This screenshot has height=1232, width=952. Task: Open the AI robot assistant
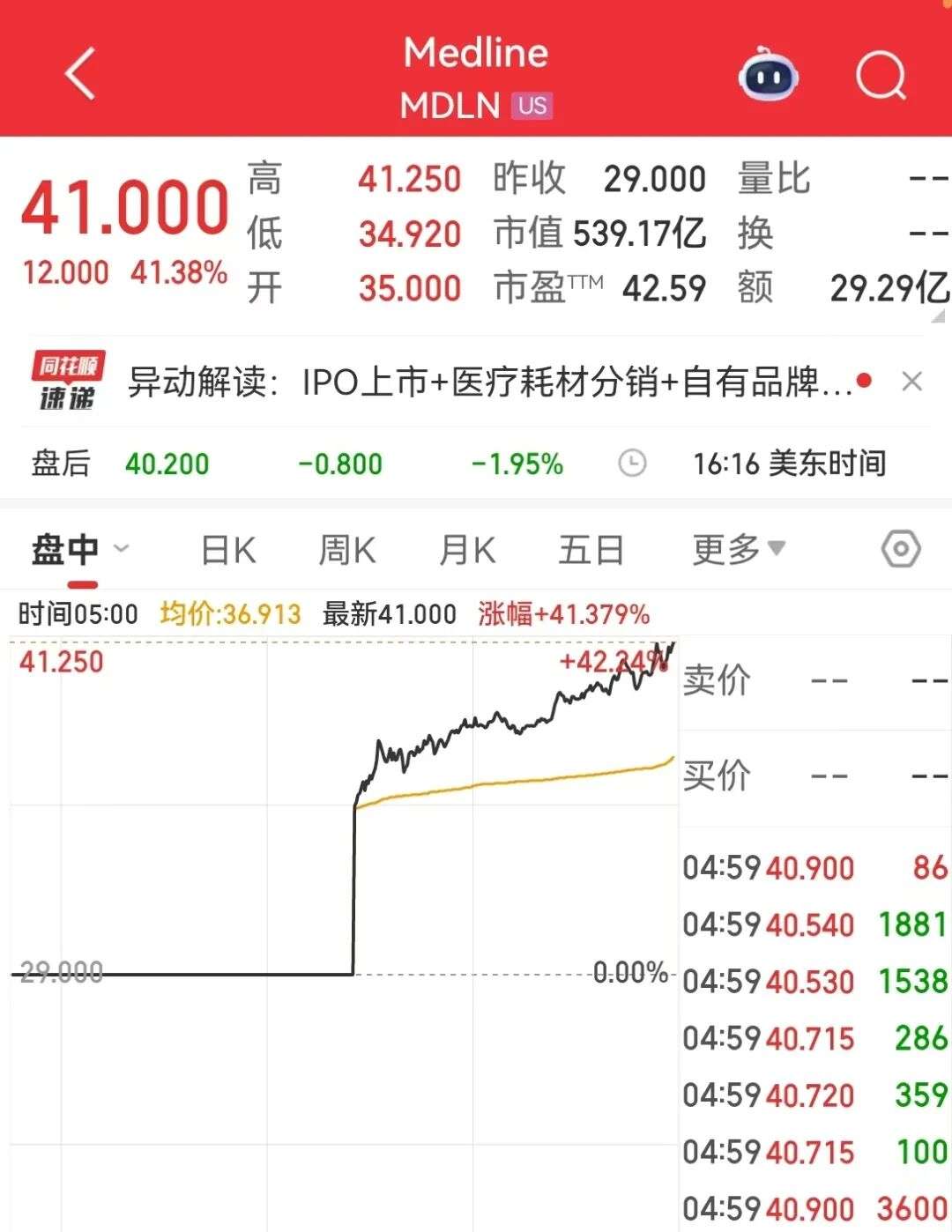click(767, 77)
